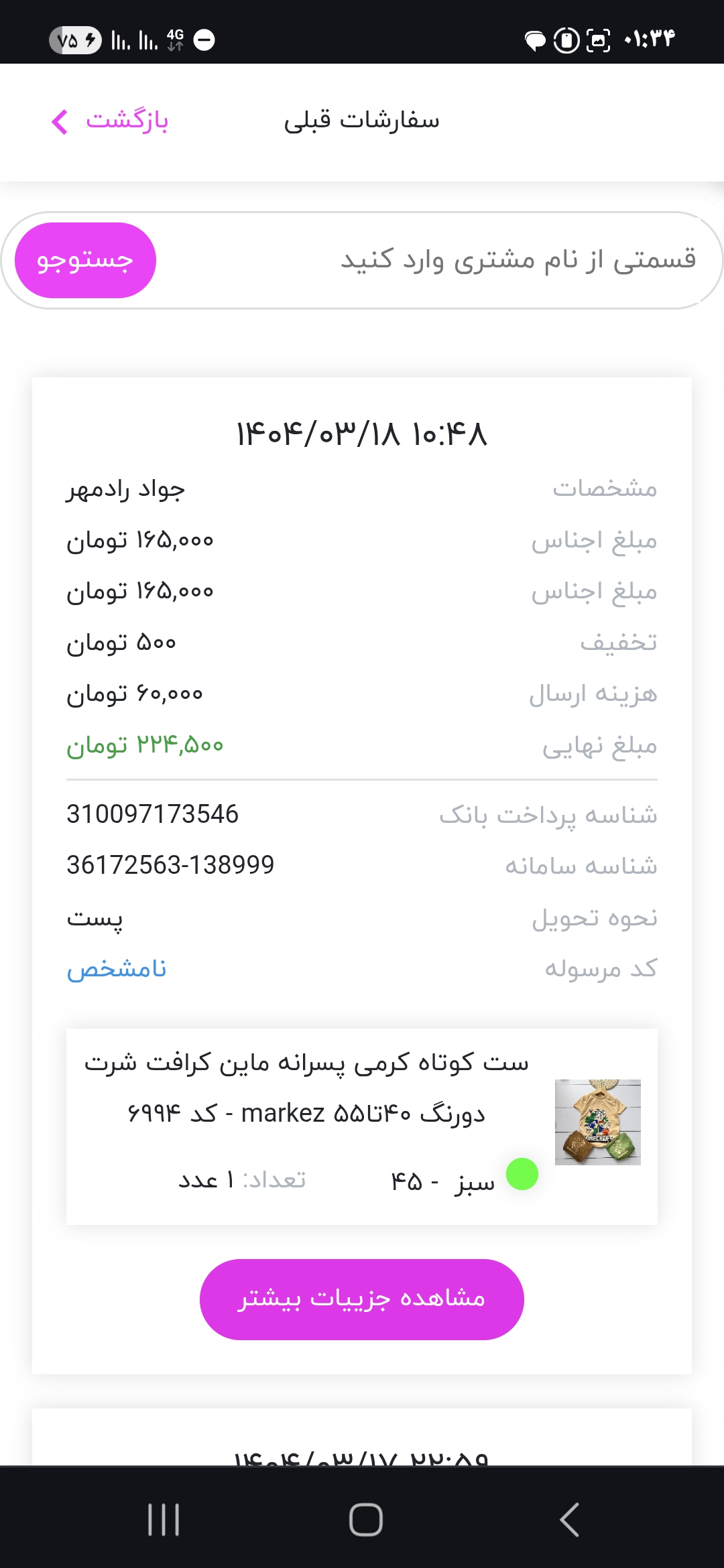
Task: Tap the نامشخص shipment code link
Action: point(117,969)
